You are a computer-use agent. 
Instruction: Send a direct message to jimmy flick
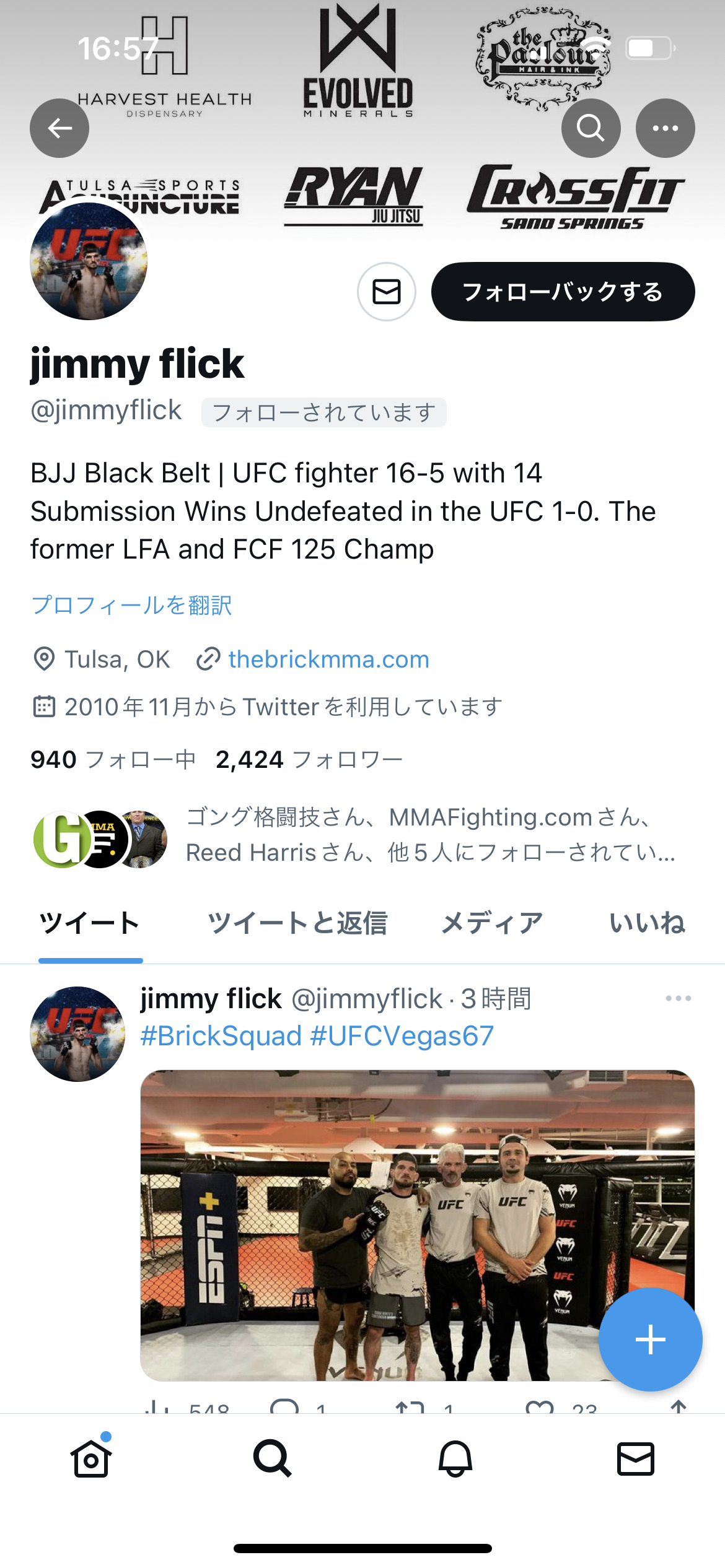(x=386, y=292)
